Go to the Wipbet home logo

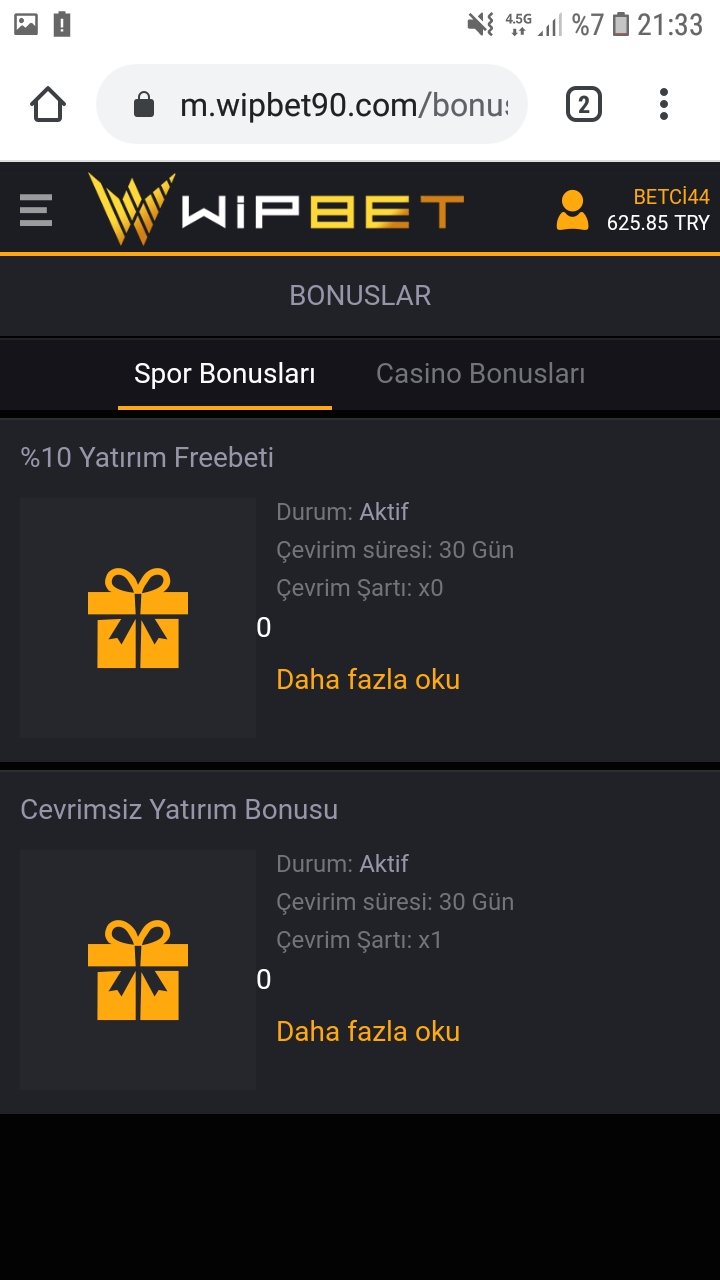coord(276,209)
